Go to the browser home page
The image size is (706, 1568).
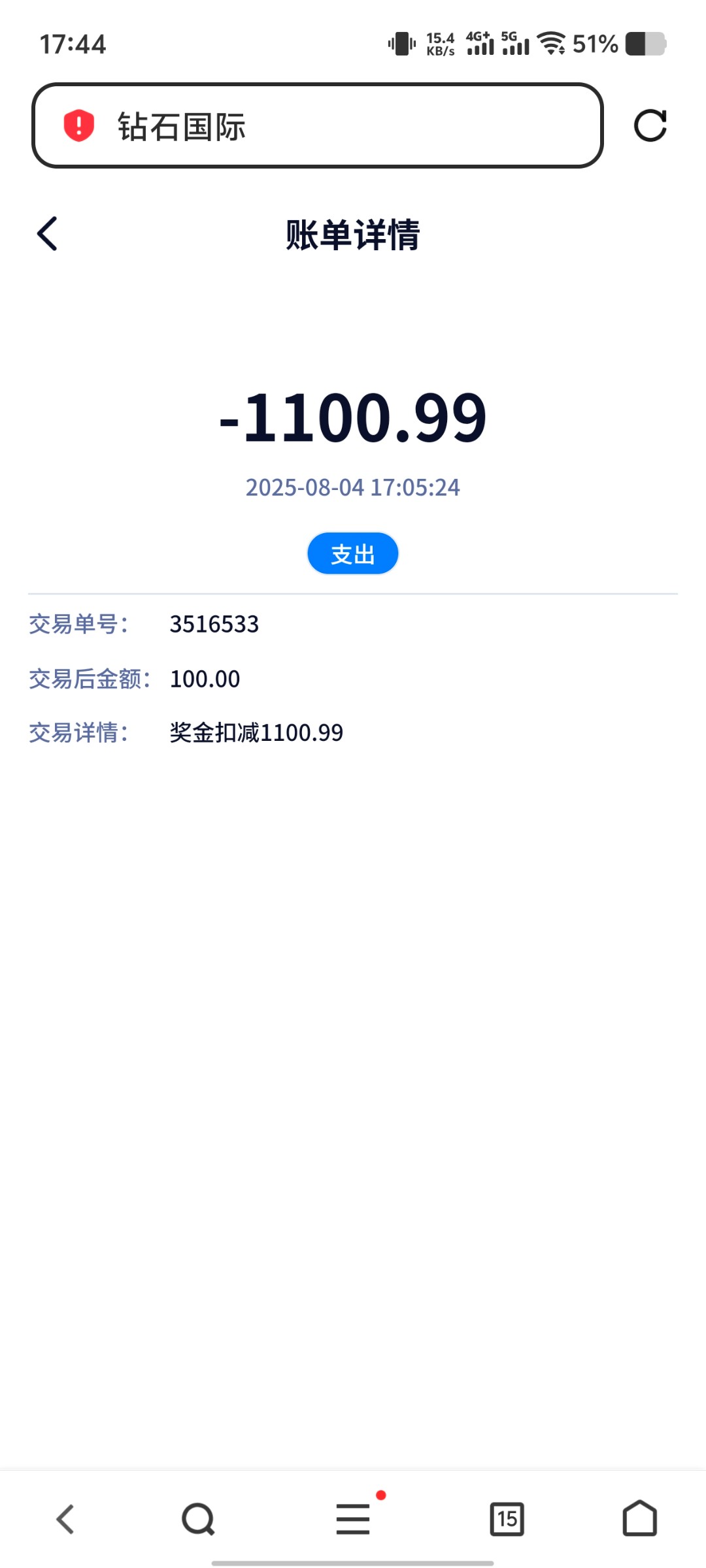pos(639,1518)
